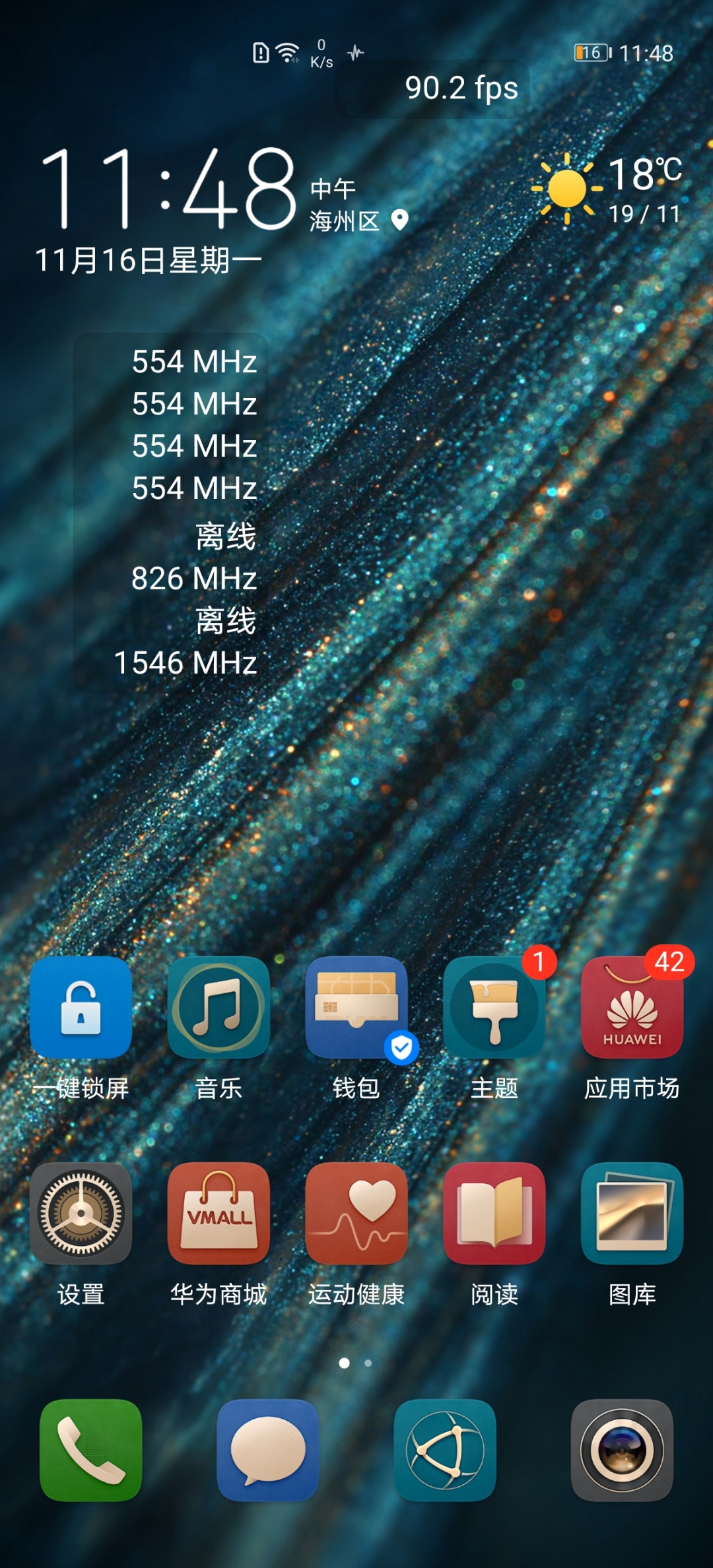Open the 钱包 wallet app
Screen dimensions: 713x1568
356,1008
